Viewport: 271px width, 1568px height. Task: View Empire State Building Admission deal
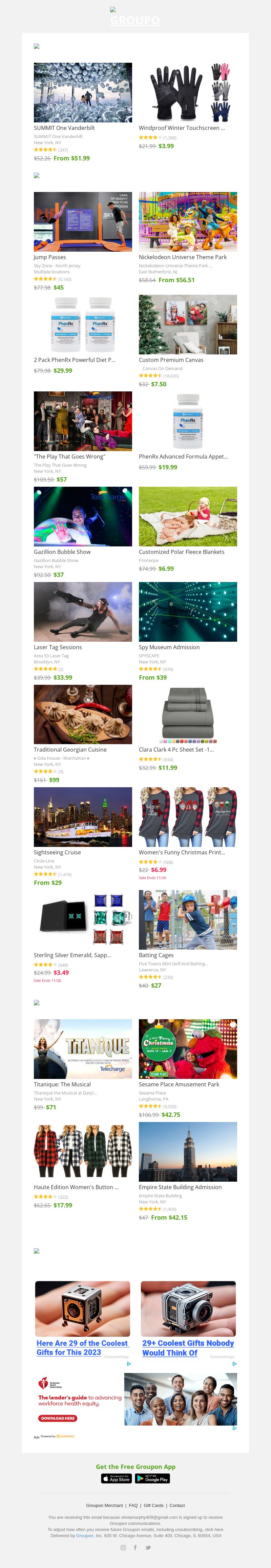pyautogui.click(x=188, y=1151)
